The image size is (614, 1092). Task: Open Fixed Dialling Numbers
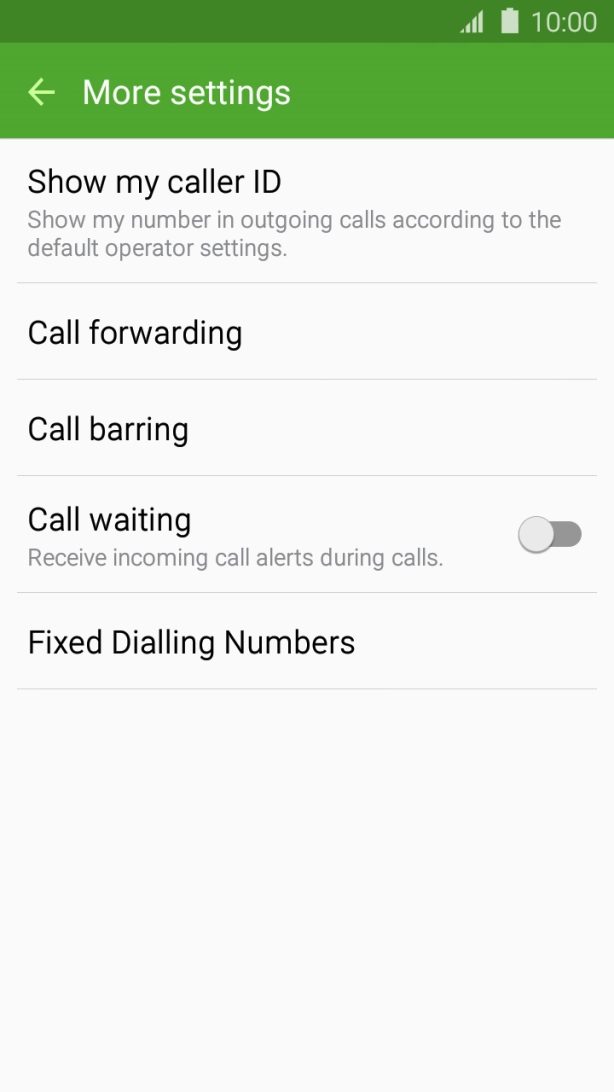click(x=307, y=641)
